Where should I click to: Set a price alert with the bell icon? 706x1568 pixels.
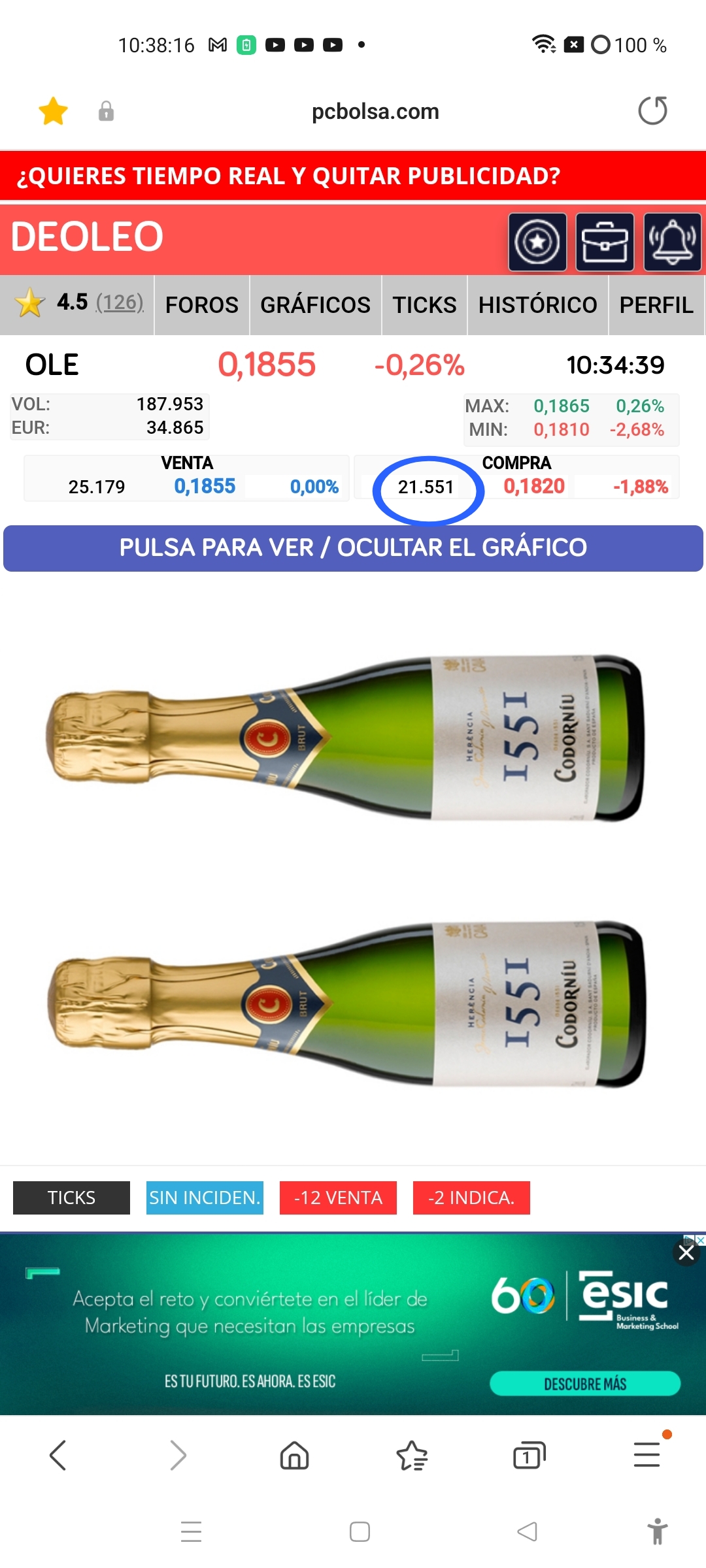pos(673,242)
